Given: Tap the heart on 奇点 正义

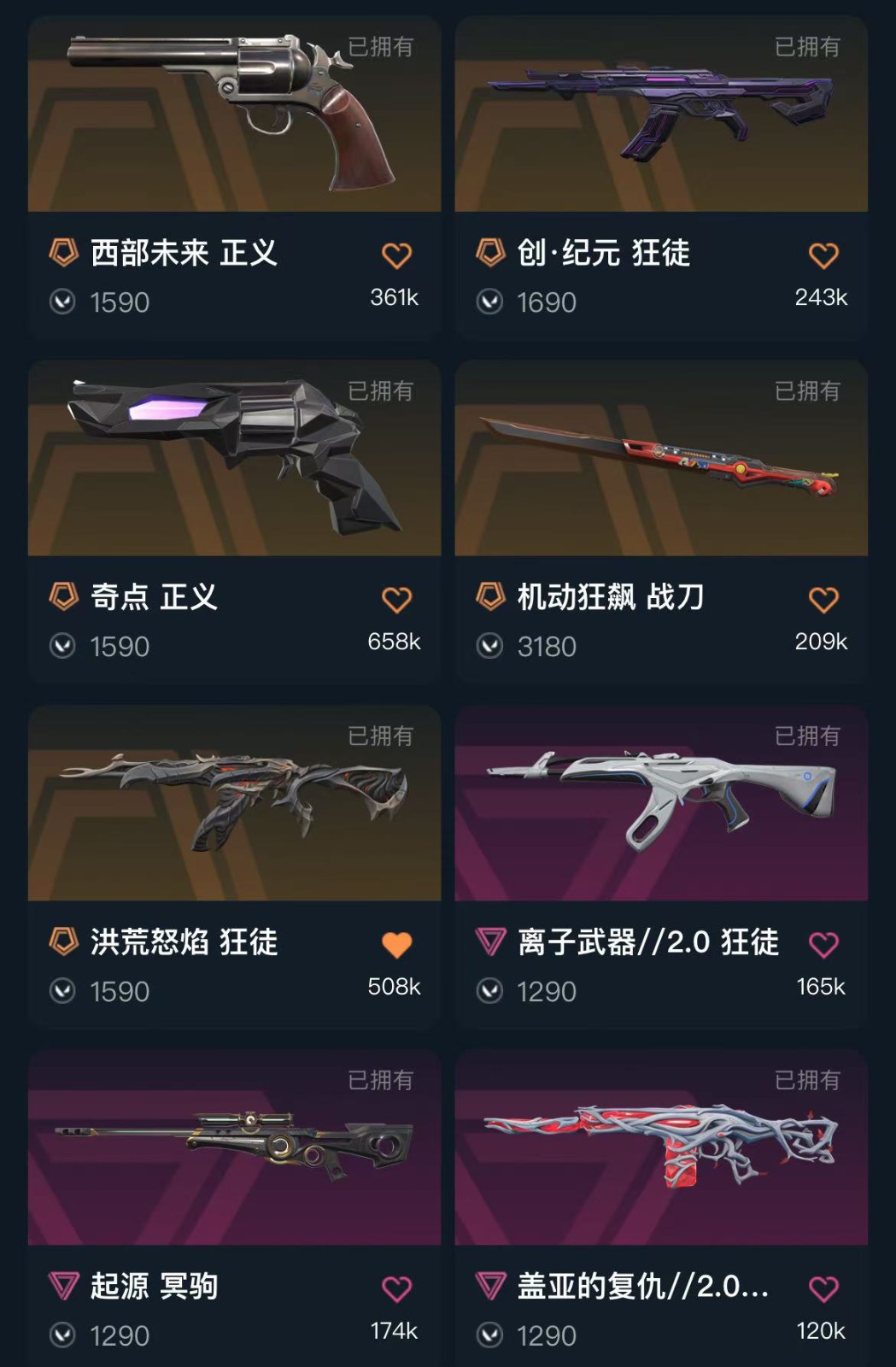Looking at the screenshot, I should point(396,599).
